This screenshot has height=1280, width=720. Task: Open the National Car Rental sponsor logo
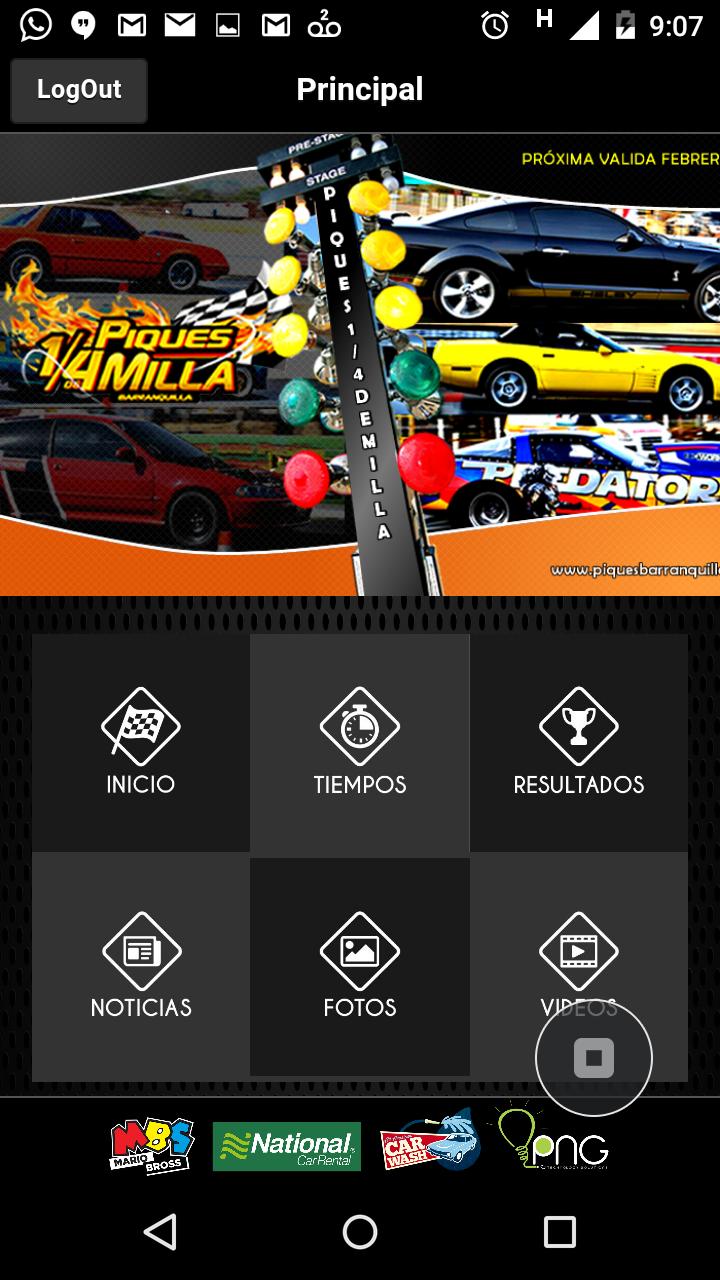(286, 1147)
